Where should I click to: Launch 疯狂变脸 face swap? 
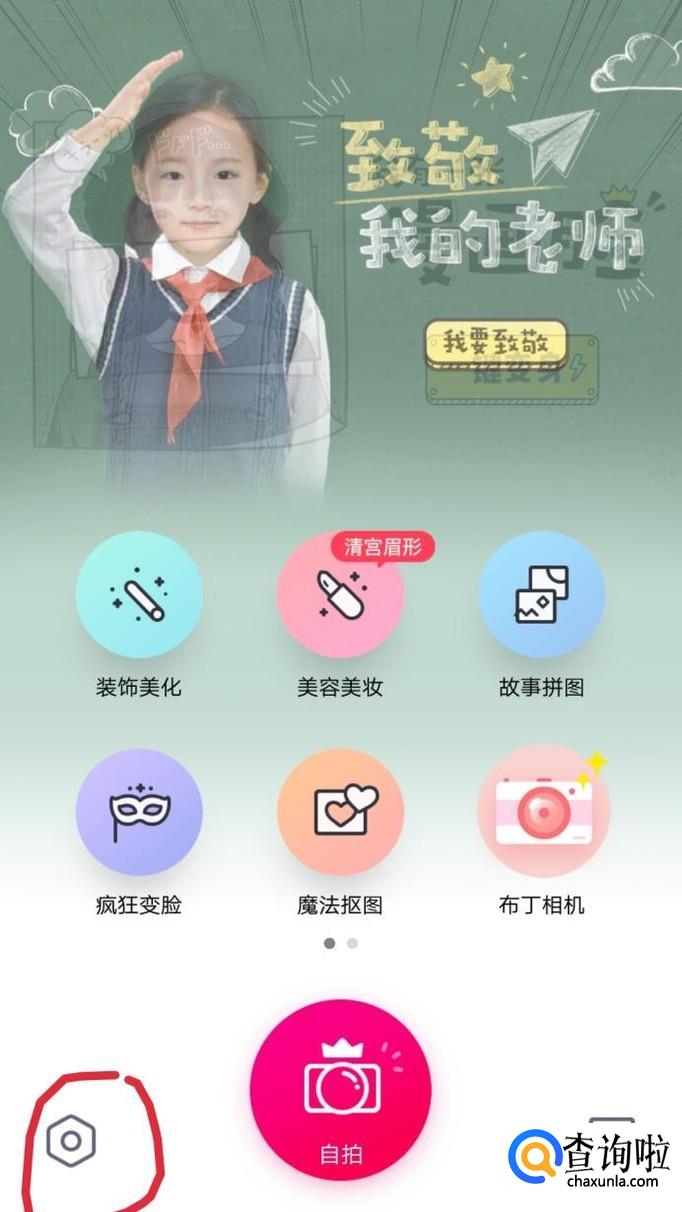(139, 812)
